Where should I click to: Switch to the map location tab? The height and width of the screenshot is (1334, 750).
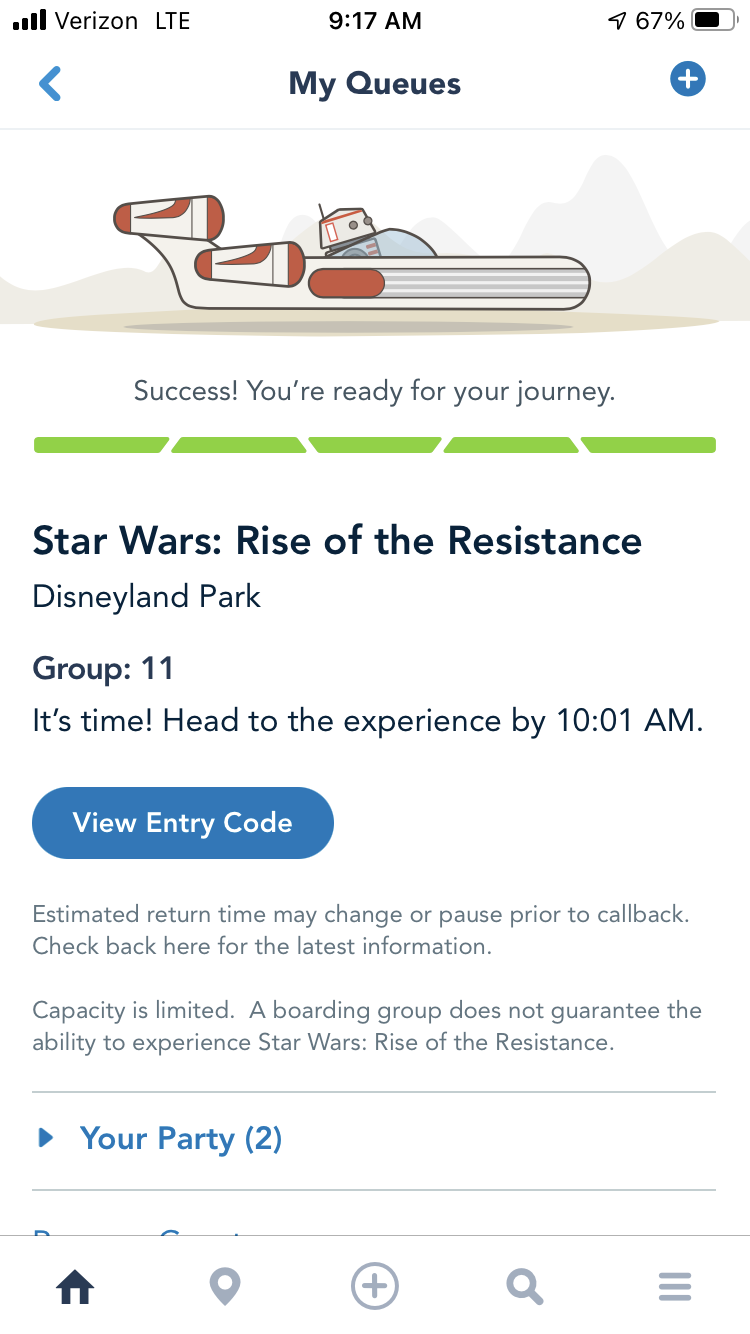pyautogui.click(x=225, y=1287)
